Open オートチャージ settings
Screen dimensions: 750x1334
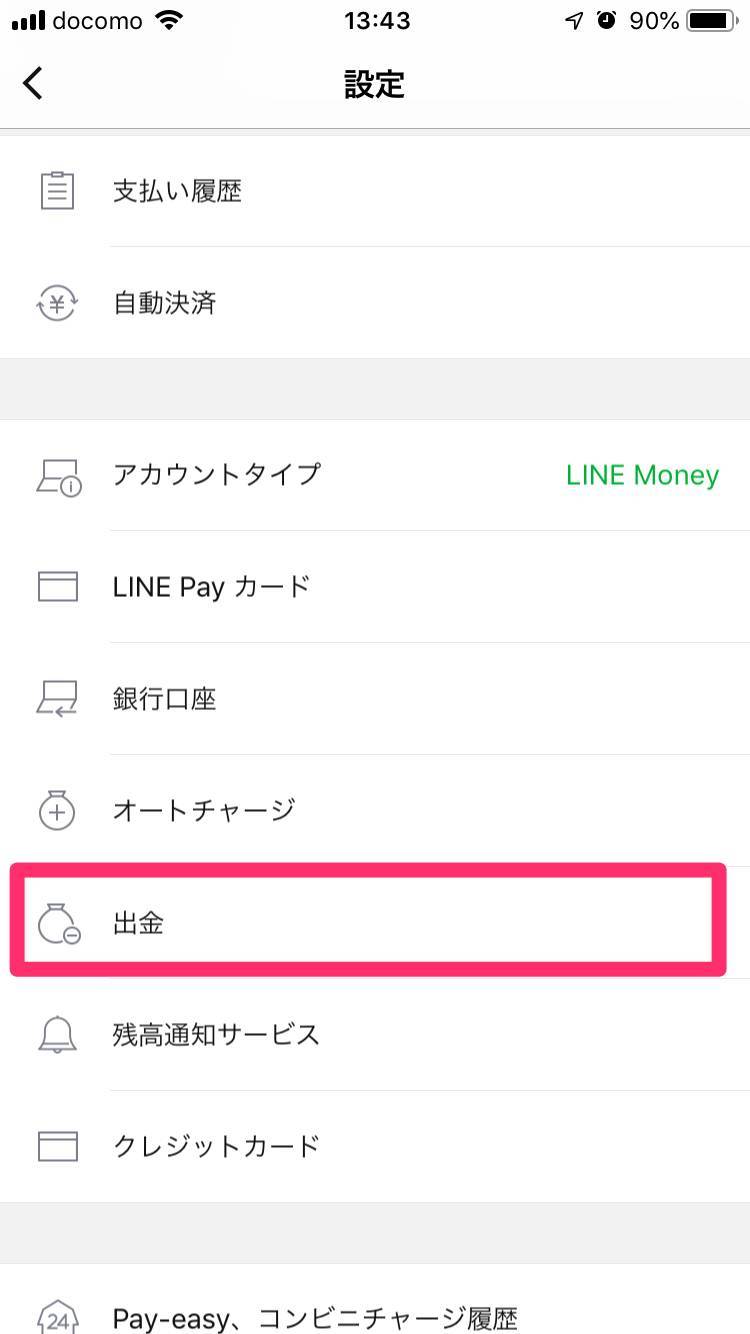point(375,811)
